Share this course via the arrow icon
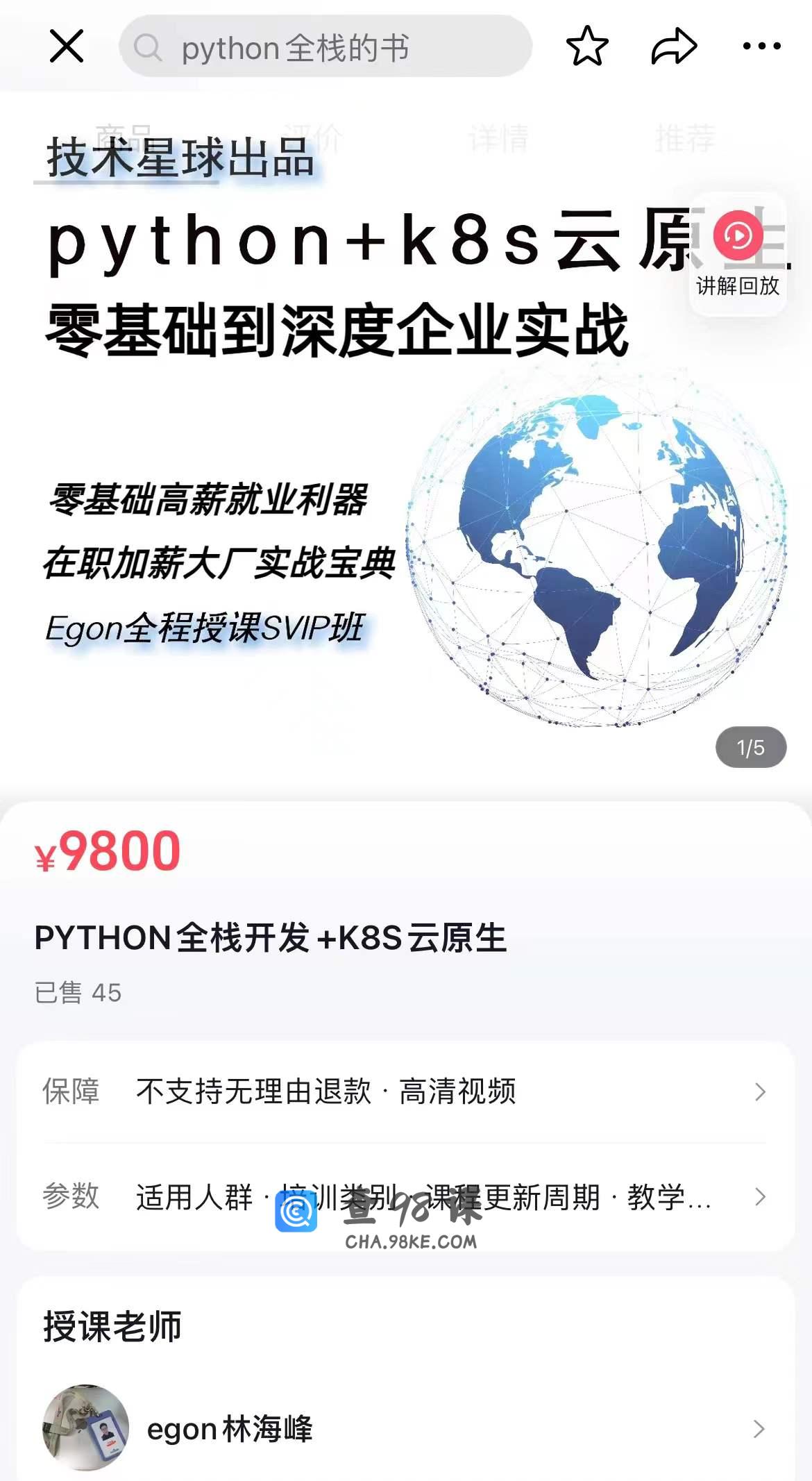The image size is (812, 1481). [x=674, y=47]
